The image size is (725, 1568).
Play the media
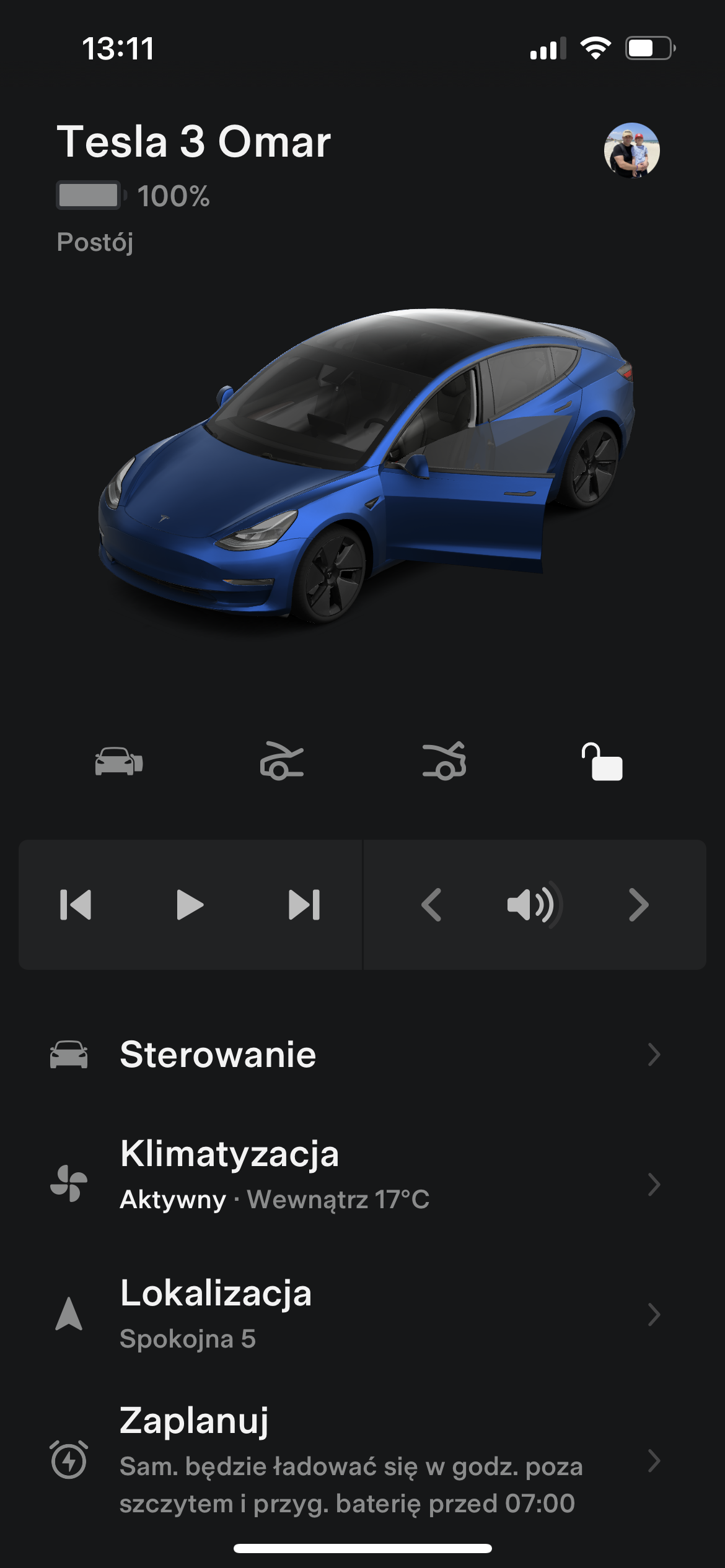(190, 905)
